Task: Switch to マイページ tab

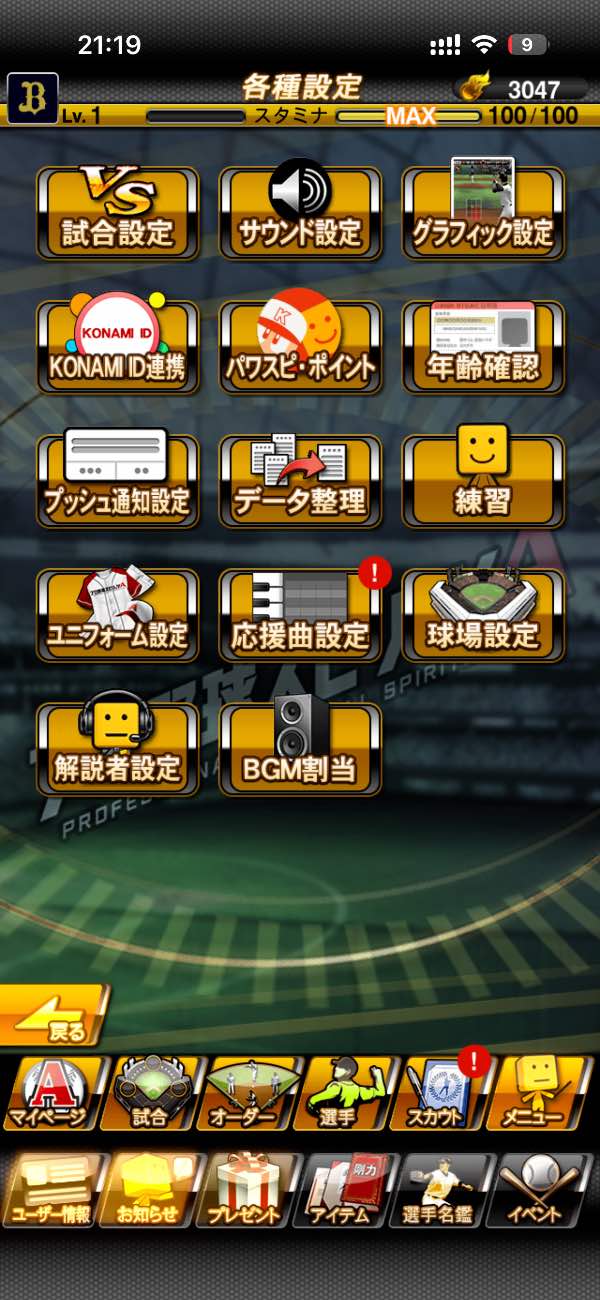Action: click(x=52, y=1094)
